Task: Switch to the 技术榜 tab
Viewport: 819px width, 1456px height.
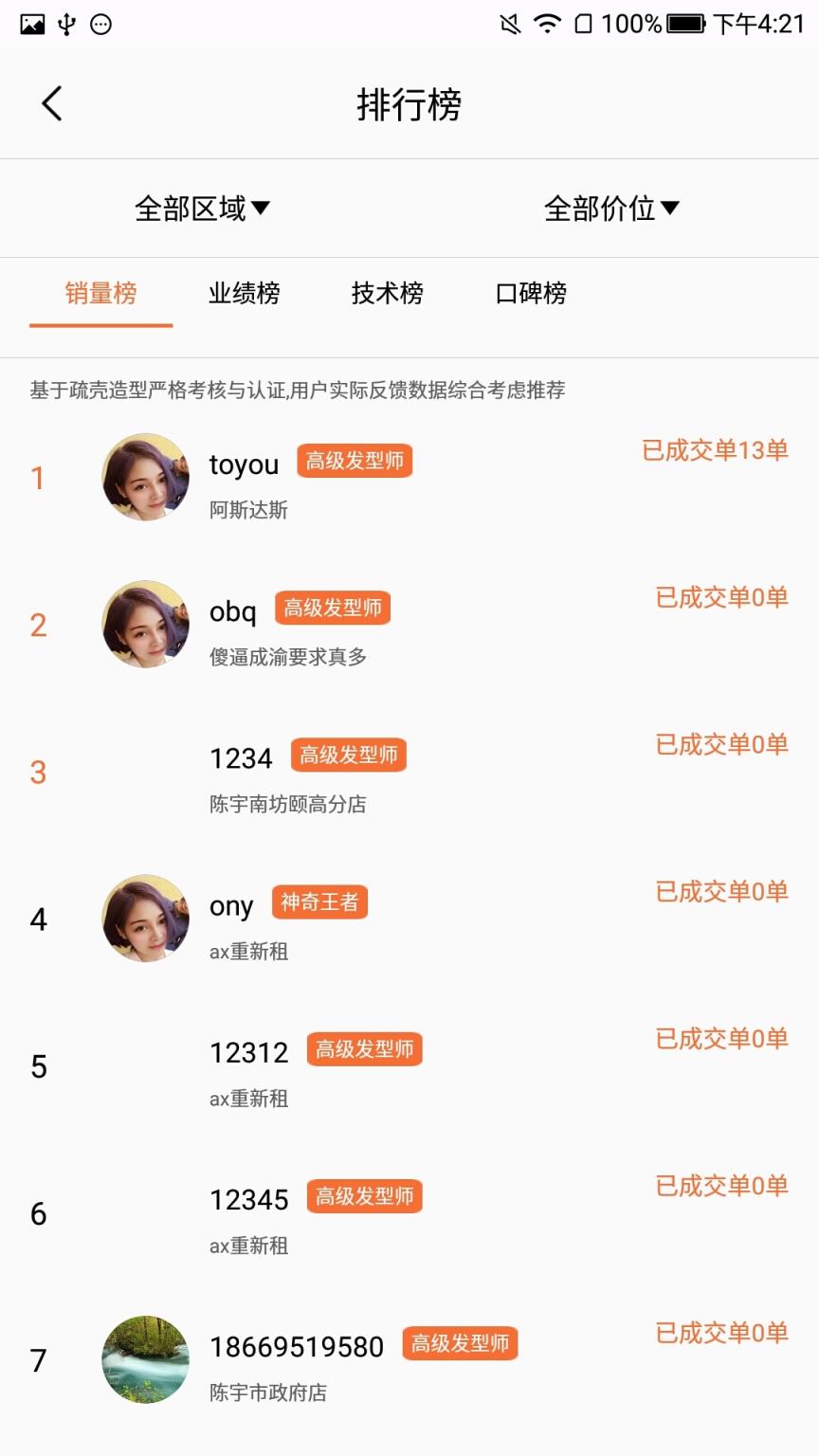Action: (387, 294)
